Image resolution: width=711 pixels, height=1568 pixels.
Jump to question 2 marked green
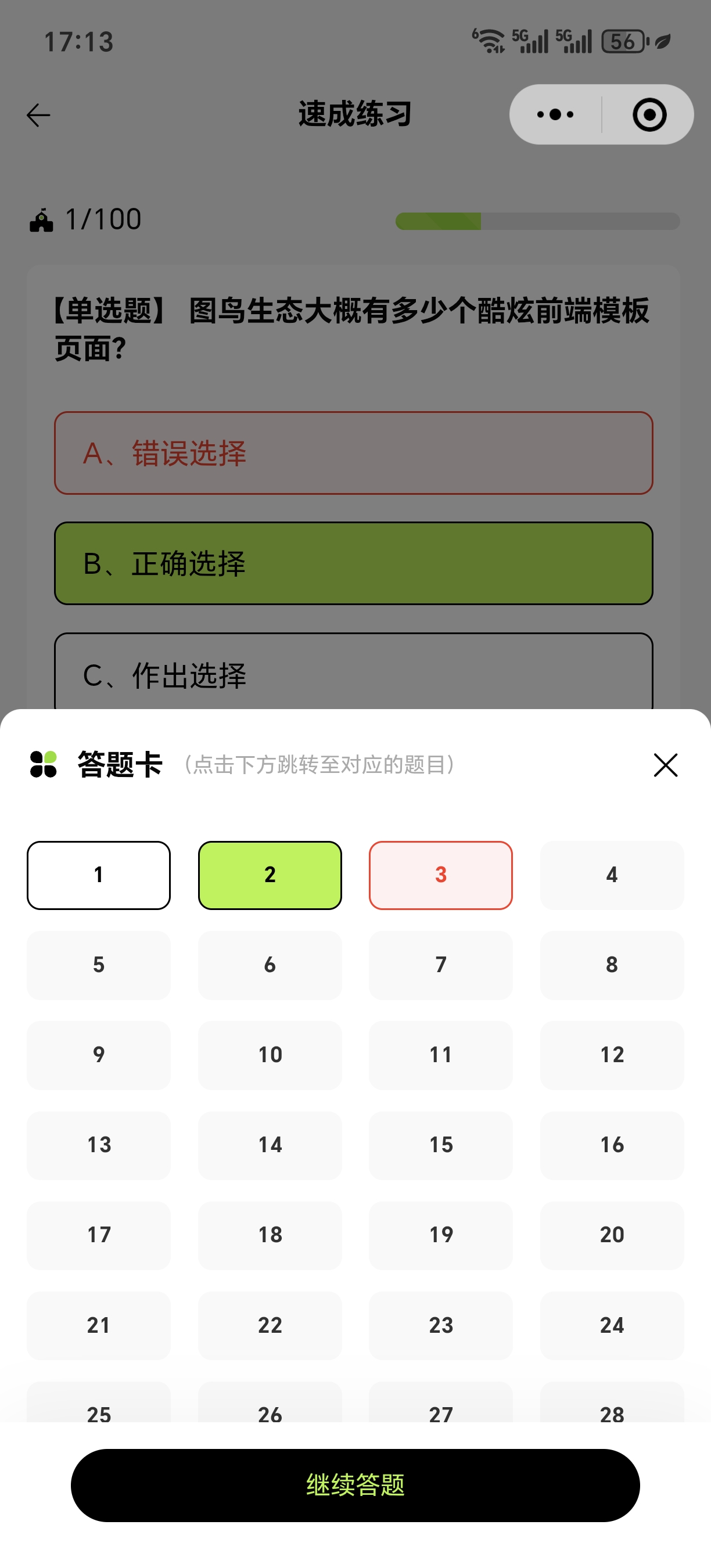coord(270,875)
